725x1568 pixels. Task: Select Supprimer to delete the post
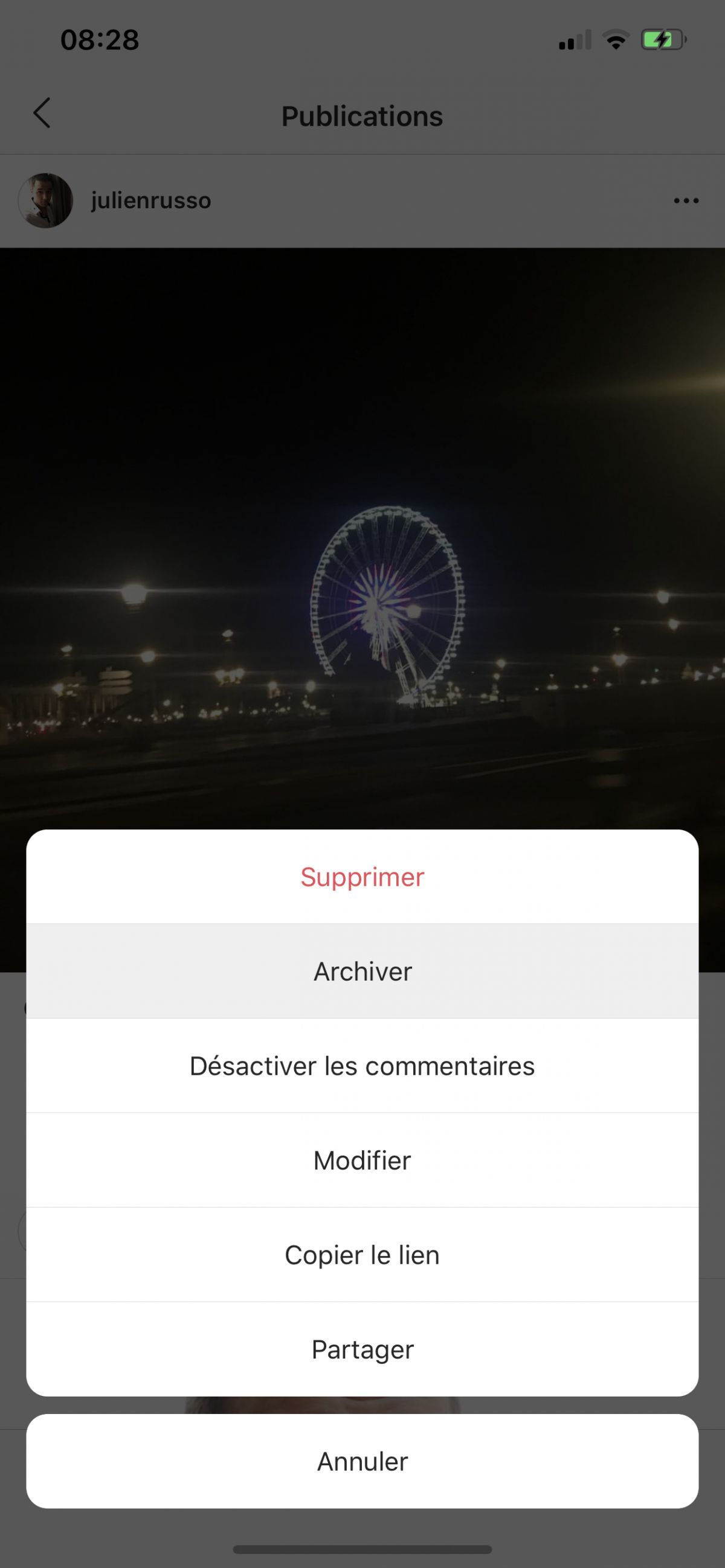(362, 877)
